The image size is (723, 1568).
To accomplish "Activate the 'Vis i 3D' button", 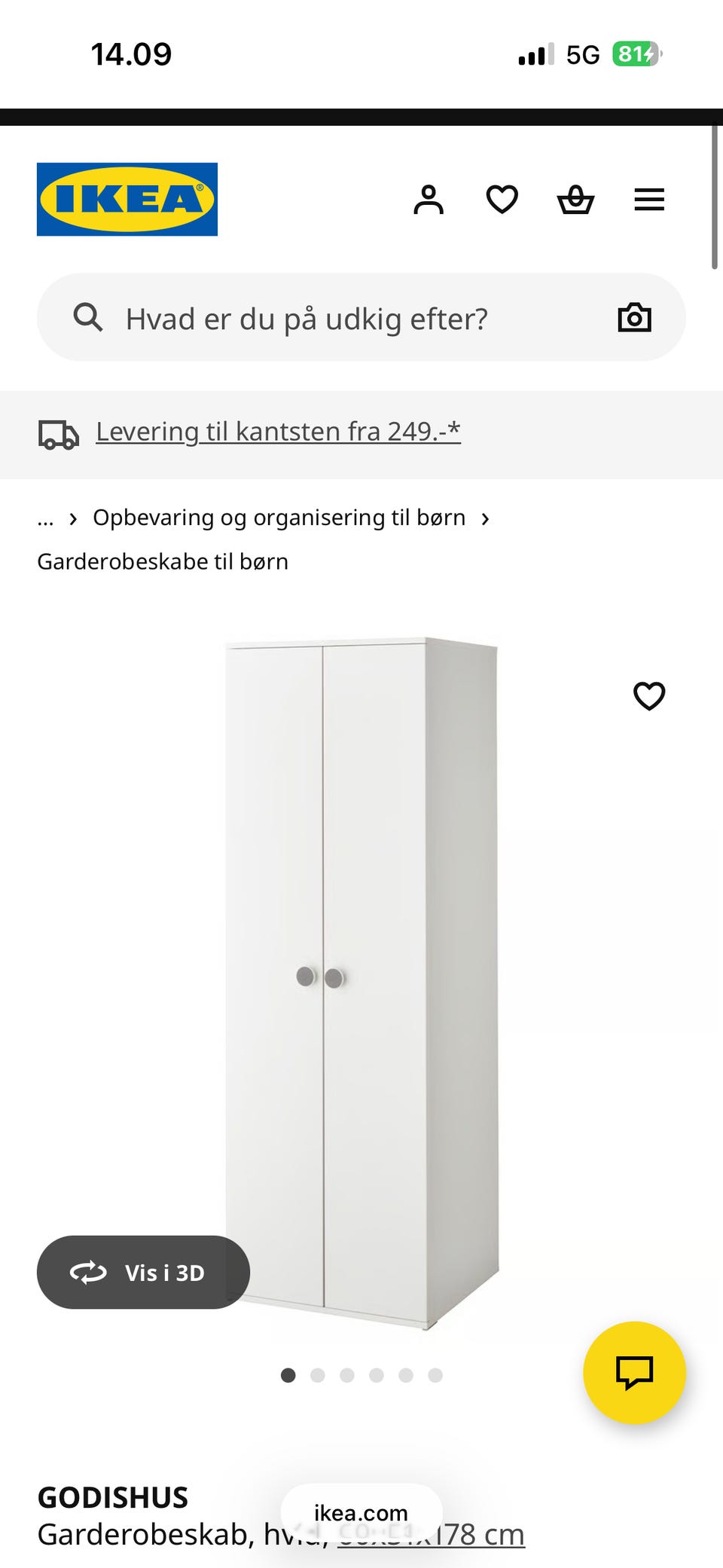I will click(143, 1272).
